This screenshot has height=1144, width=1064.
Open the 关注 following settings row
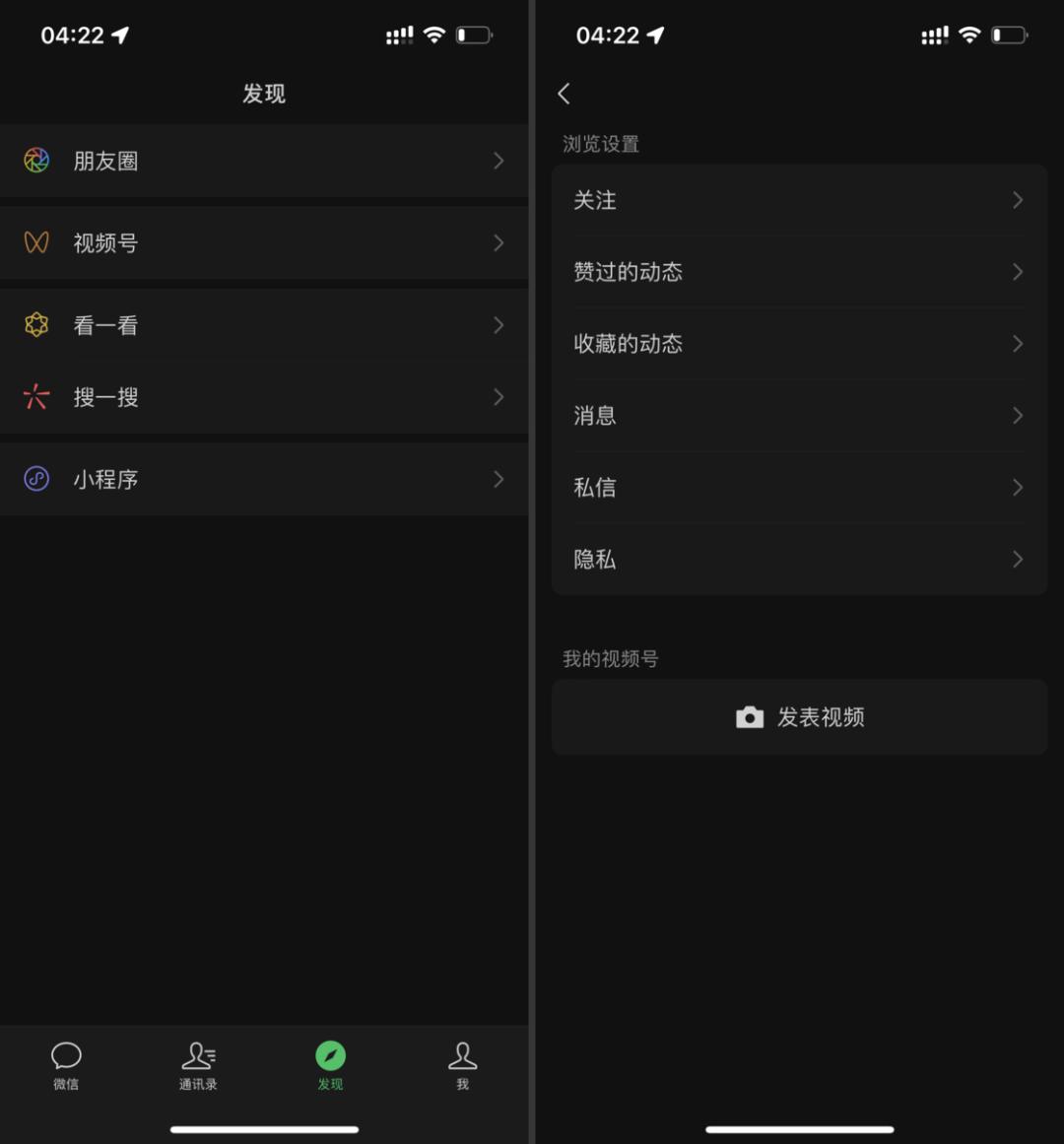(x=799, y=200)
